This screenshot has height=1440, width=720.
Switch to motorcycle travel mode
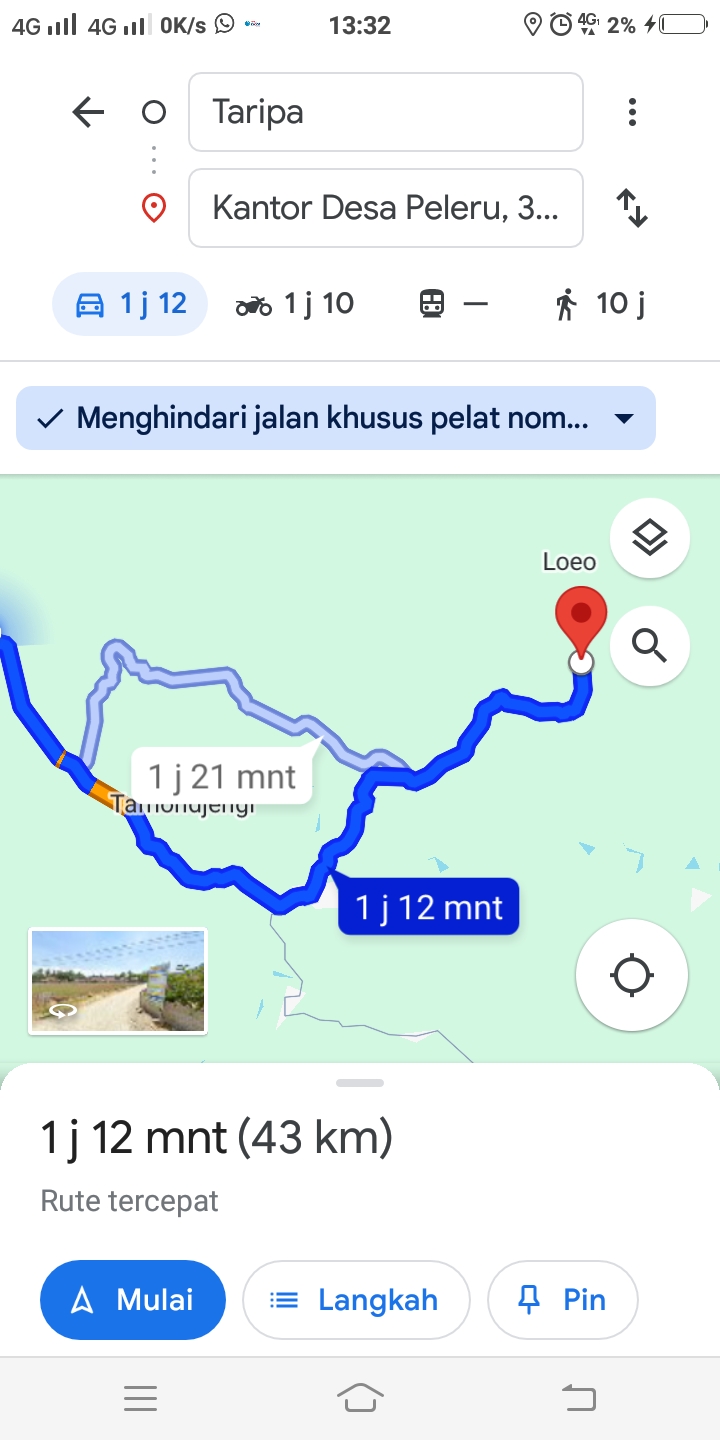tap(295, 304)
